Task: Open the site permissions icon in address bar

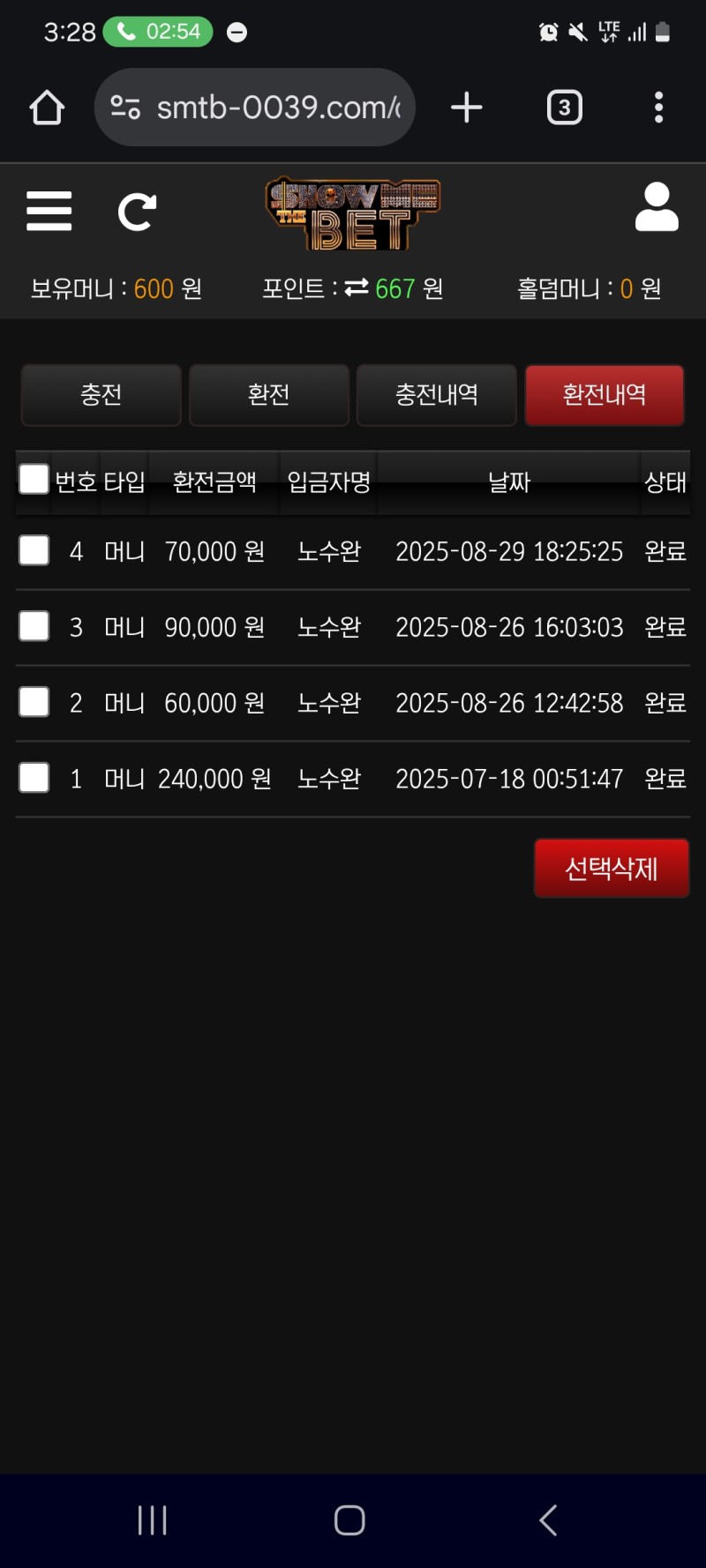Action: pos(125,107)
